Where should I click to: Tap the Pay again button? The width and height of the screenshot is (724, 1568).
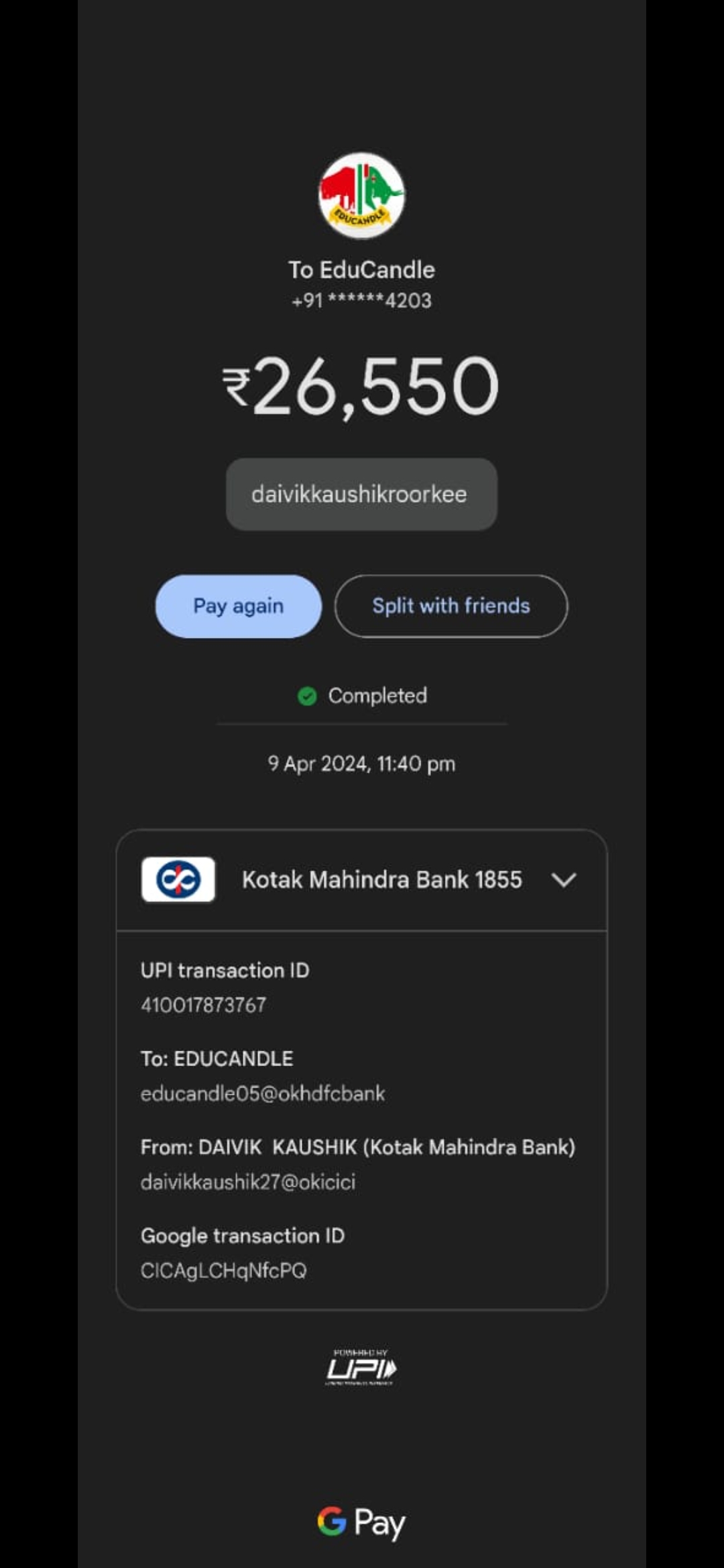point(239,606)
